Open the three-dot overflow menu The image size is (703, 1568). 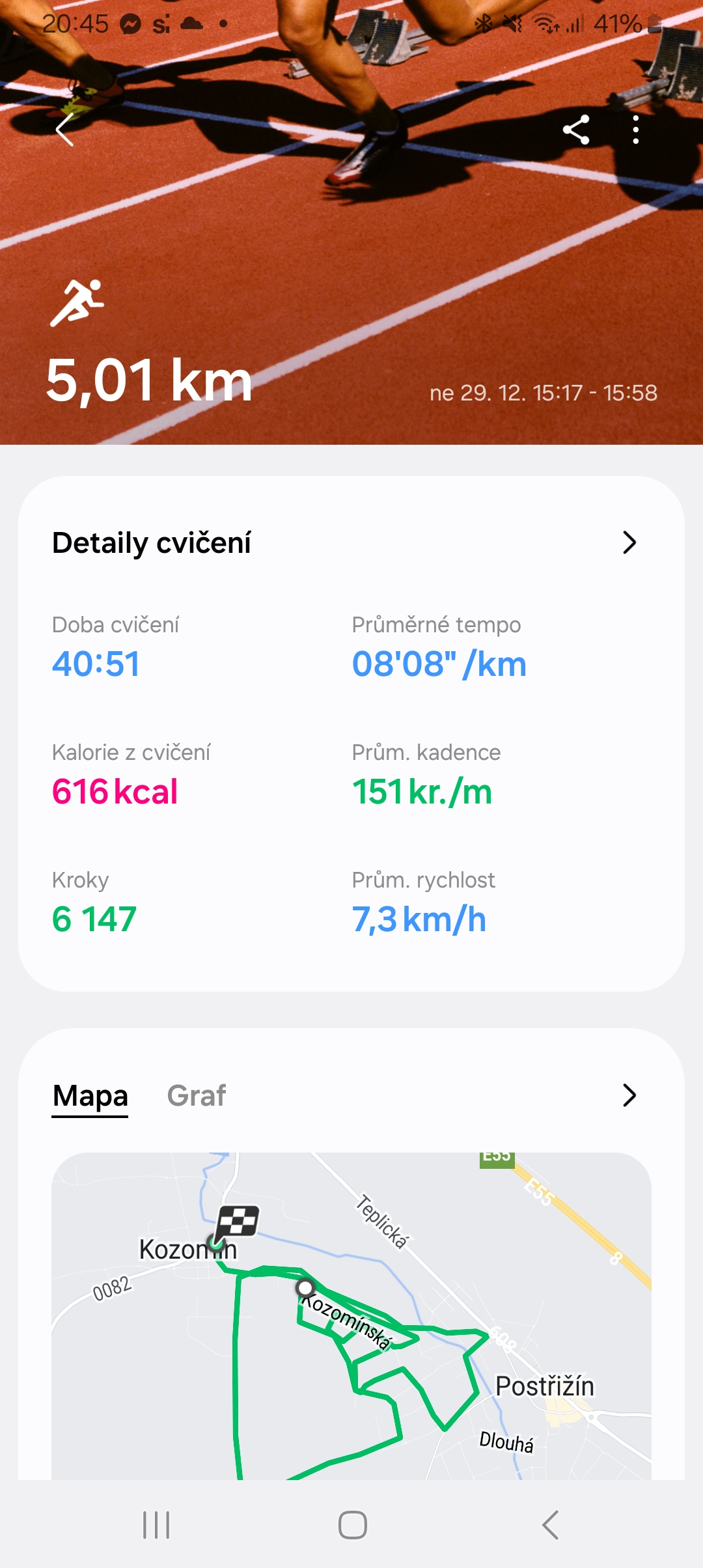(x=635, y=130)
